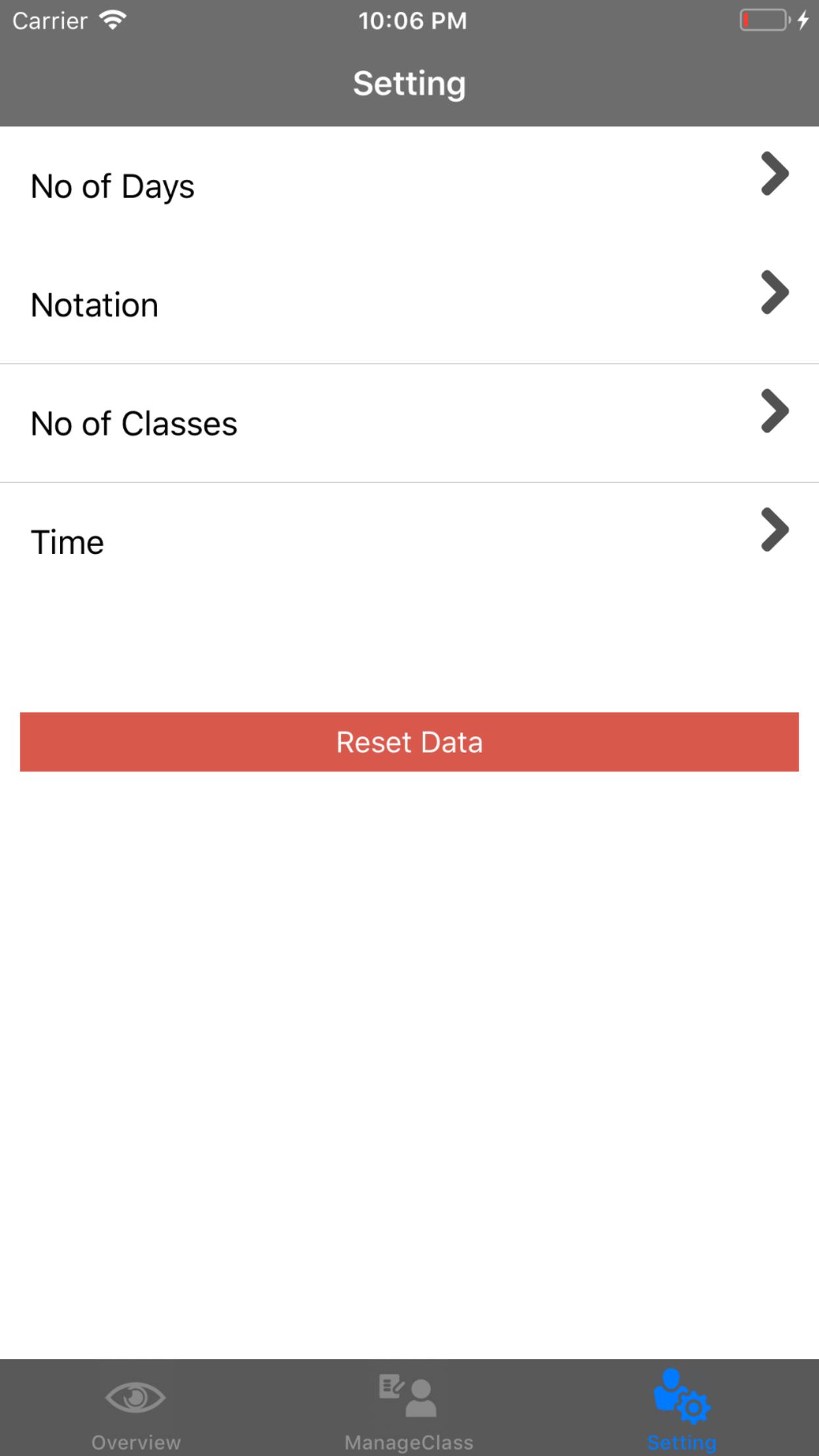
Task: Switch to the ManageClass tab
Action: coord(409,1411)
